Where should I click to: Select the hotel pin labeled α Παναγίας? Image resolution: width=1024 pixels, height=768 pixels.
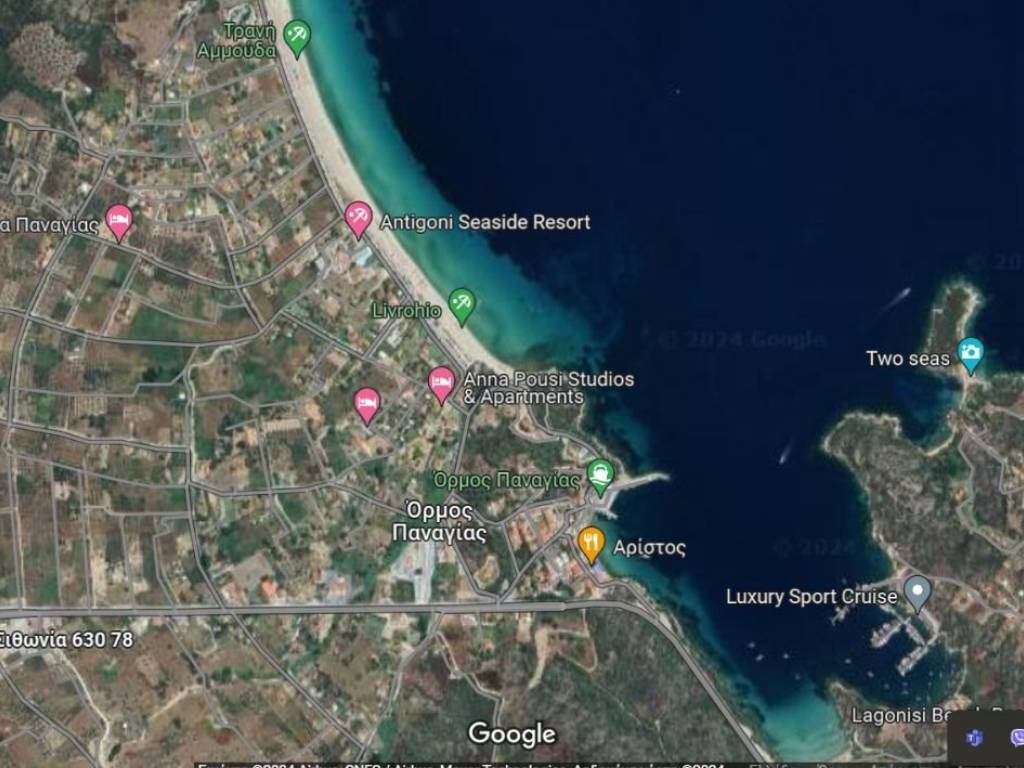[x=119, y=220]
